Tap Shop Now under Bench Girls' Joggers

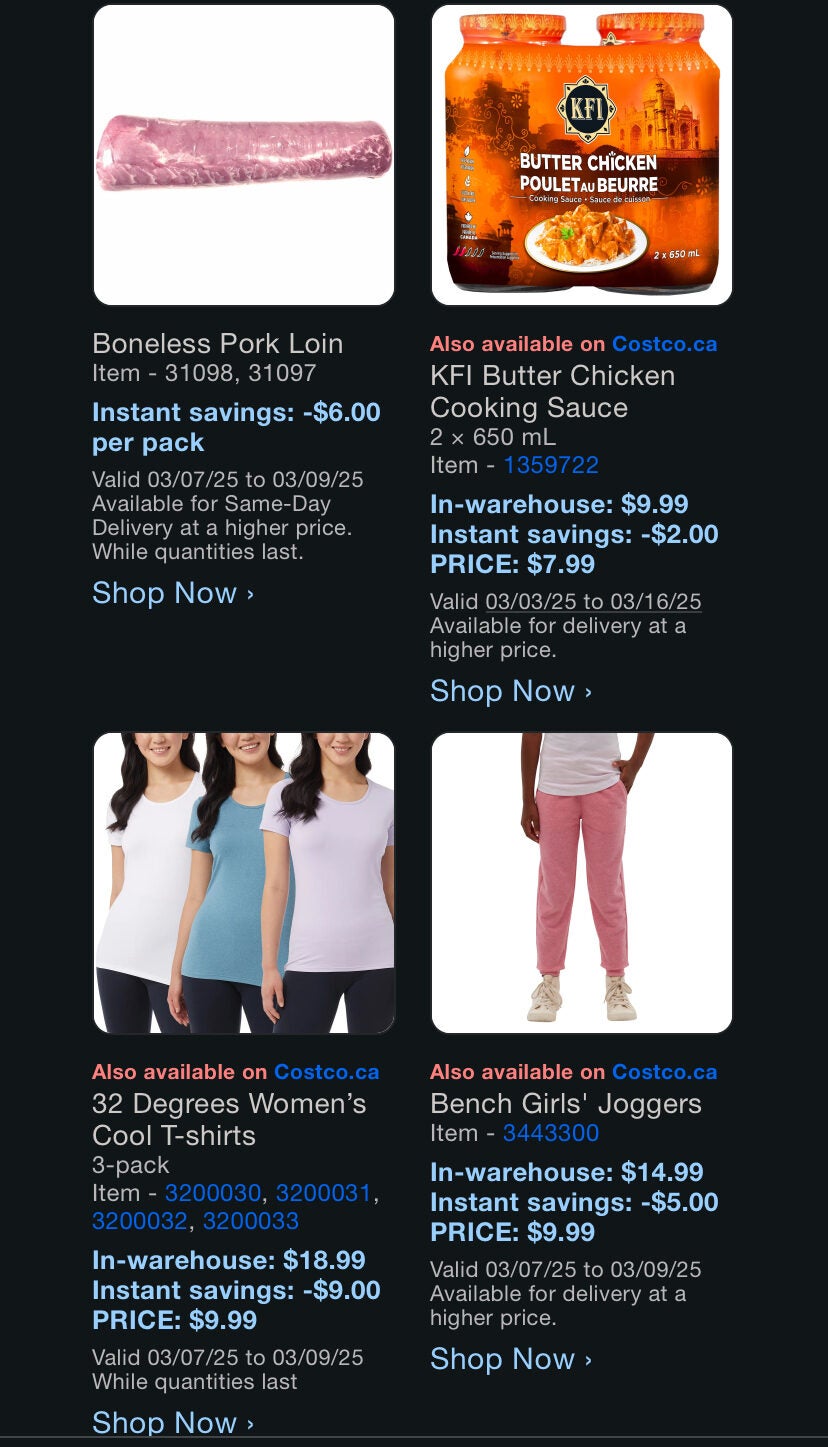click(x=511, y=1359)
